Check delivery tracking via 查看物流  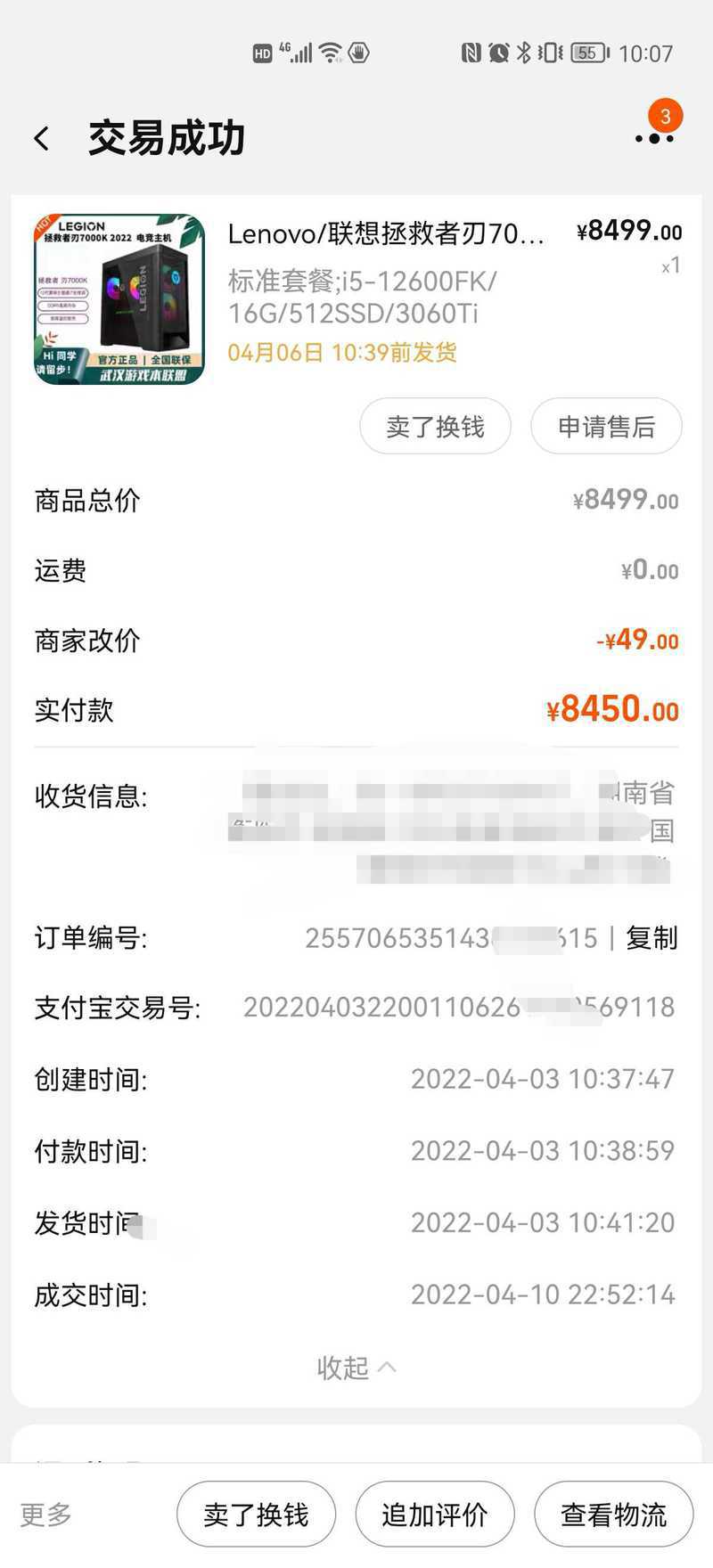(x=613, y=1514)
